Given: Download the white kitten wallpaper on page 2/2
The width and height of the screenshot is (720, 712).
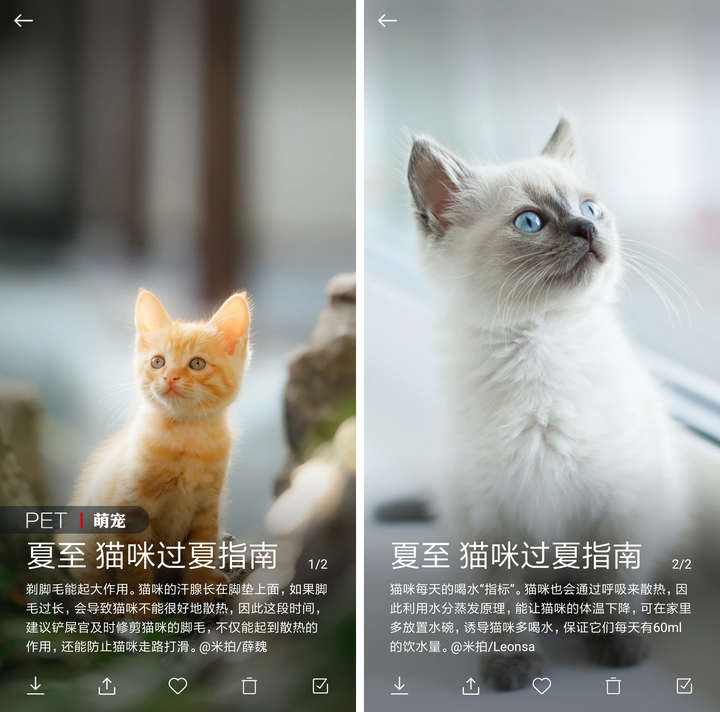Looking at the screenshot, I should pos(399,686).
